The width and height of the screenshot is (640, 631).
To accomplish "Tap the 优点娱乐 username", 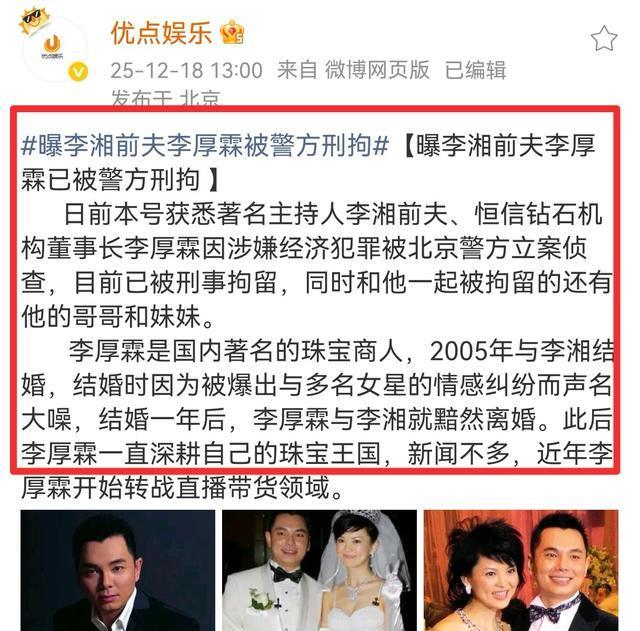I will (161, 33).
